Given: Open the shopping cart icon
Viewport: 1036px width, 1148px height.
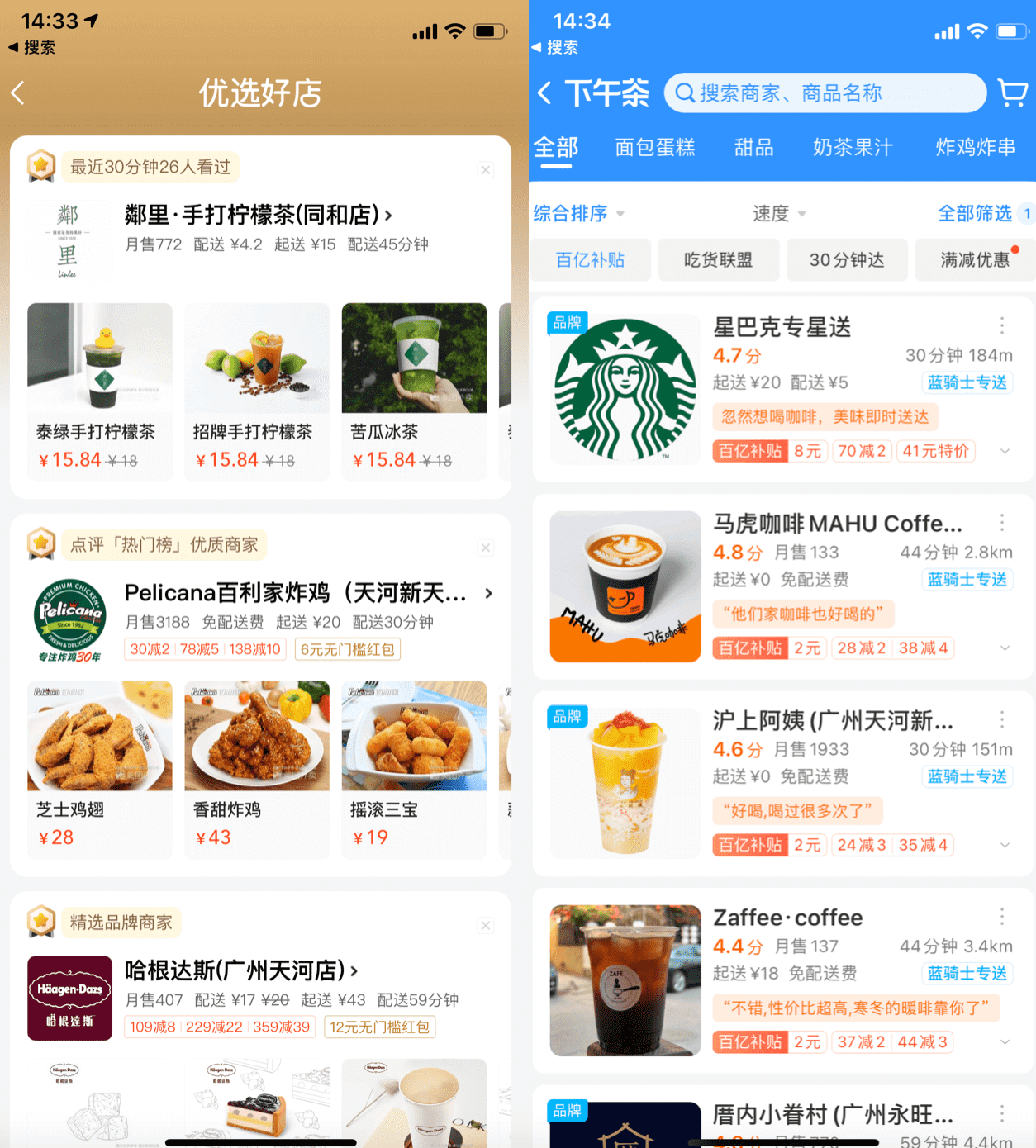Looking at the screenshot, I should click(x=1012, y=93).
